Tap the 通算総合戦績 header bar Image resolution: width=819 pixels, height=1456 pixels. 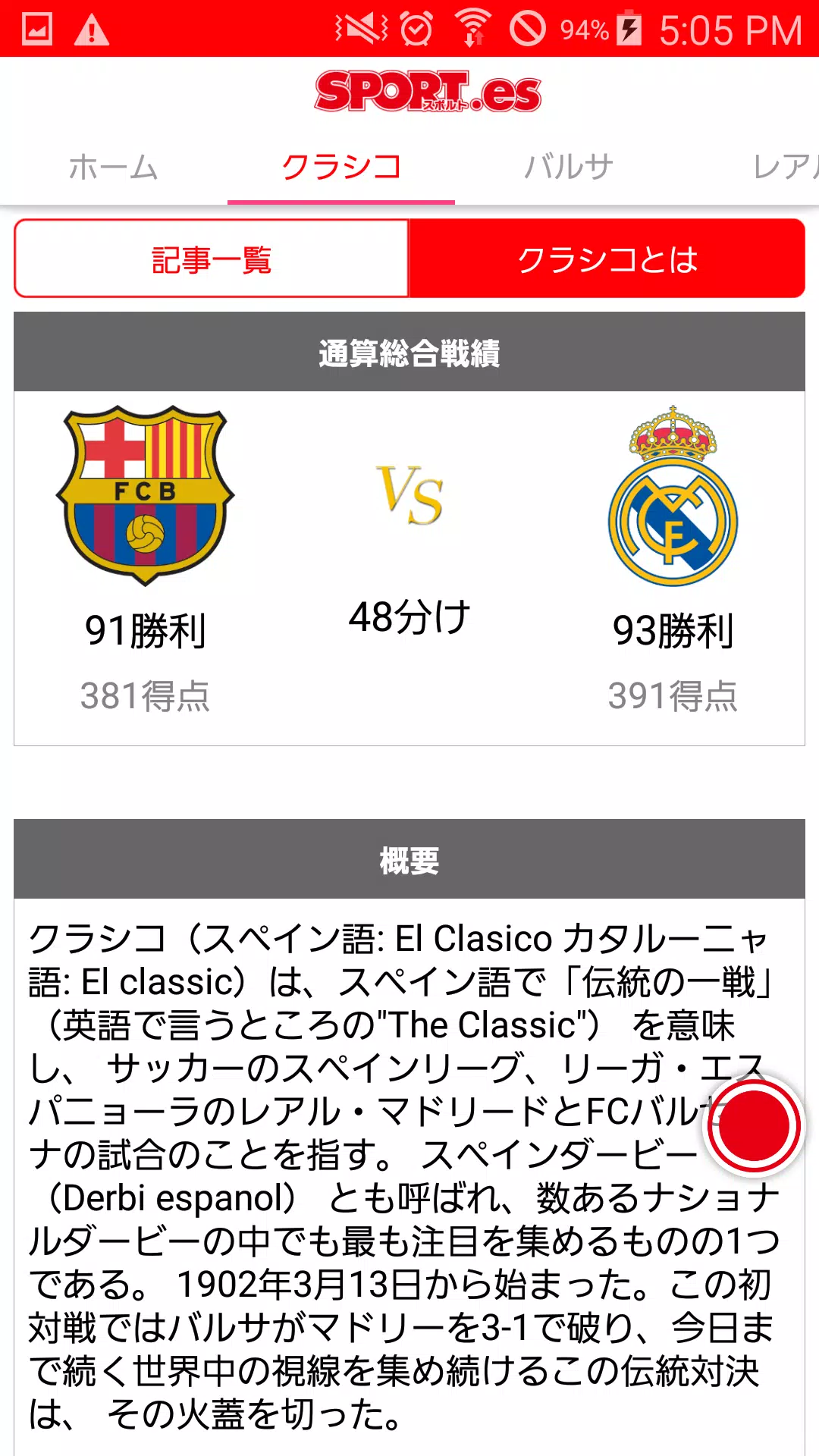(409, 351)
